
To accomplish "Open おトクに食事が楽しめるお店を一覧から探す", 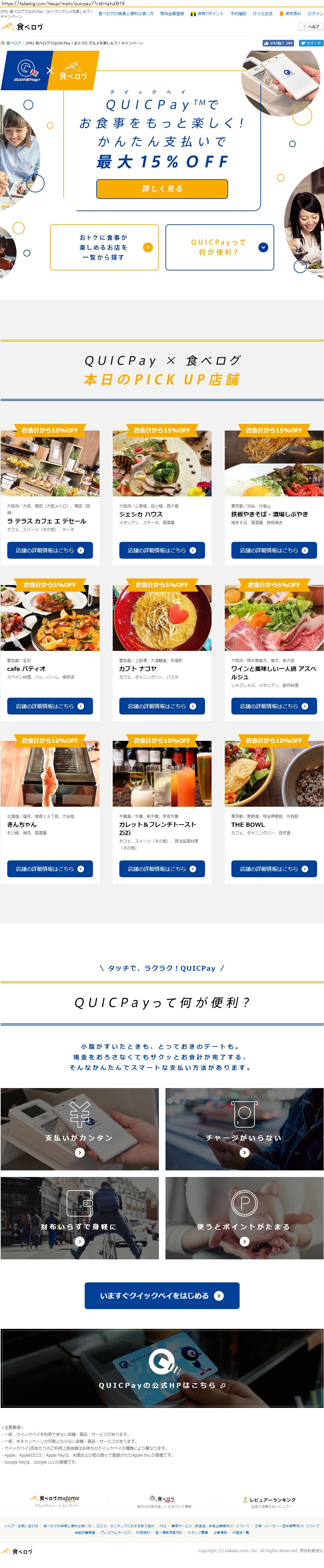I will [104, 247].
